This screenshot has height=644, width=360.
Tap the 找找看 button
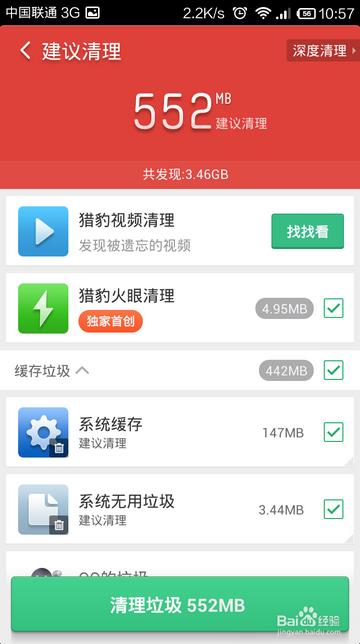pyautogui.click(x=307, y=231)
